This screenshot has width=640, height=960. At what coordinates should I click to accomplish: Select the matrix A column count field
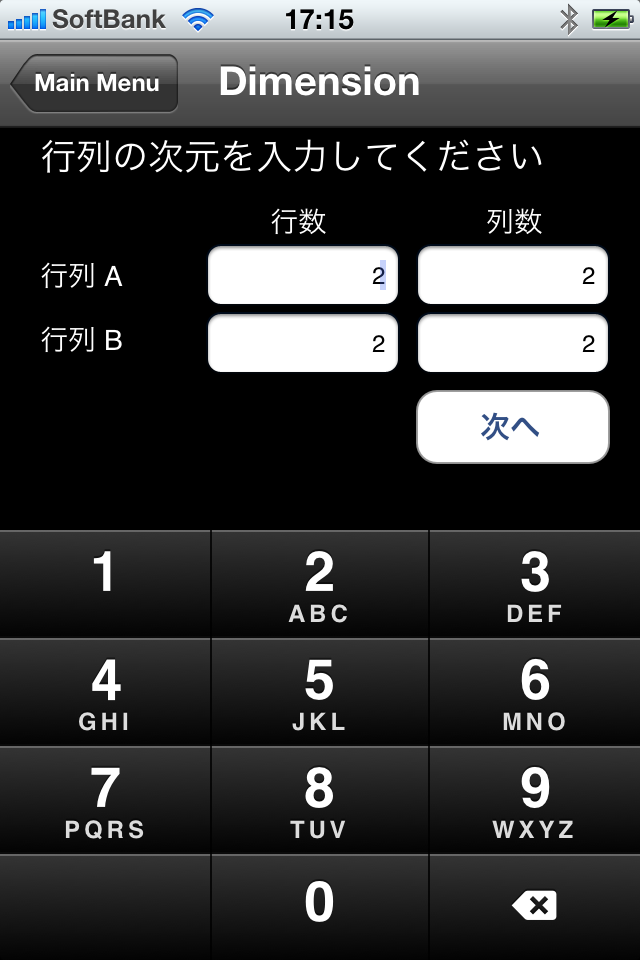pyautogui.click(x=512, y=275)
